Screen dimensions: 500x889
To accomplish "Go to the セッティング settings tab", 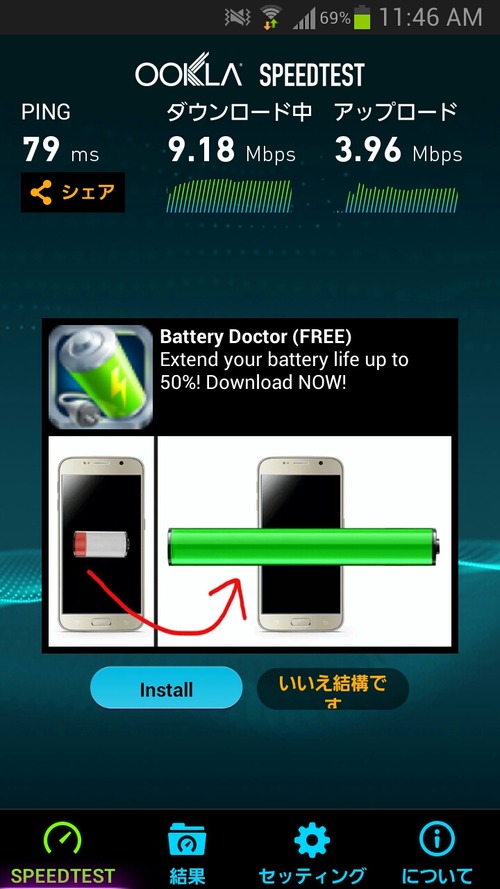I will click(x=312, y=850).
